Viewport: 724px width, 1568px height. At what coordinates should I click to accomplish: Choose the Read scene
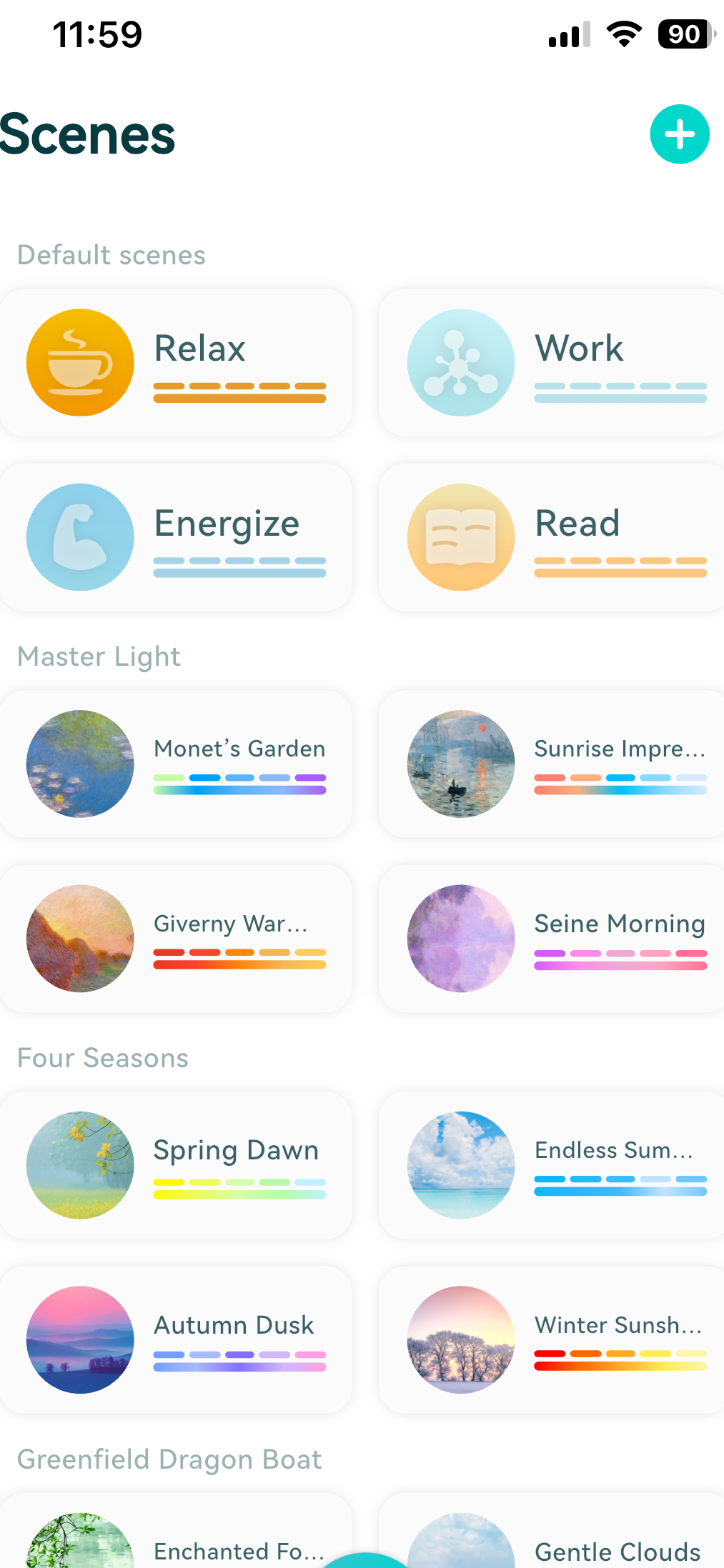coord(550,537)
